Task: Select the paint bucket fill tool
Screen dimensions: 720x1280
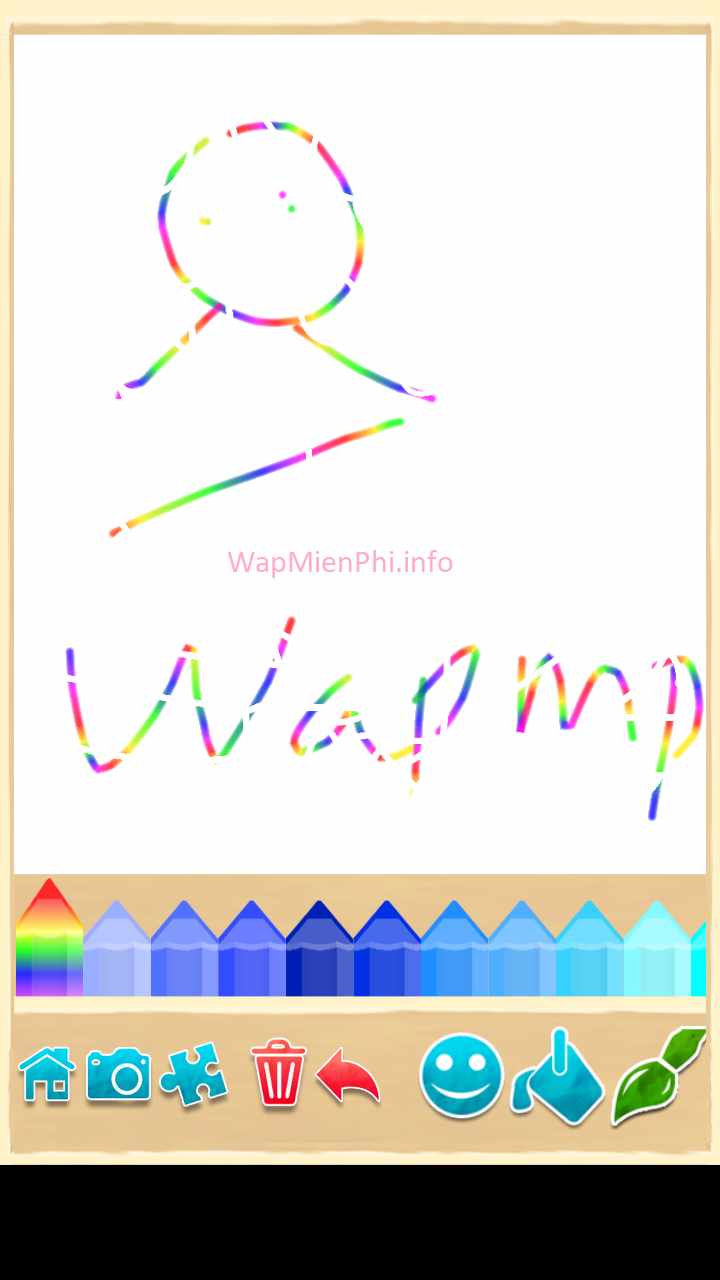Action: click(559, 1079)
